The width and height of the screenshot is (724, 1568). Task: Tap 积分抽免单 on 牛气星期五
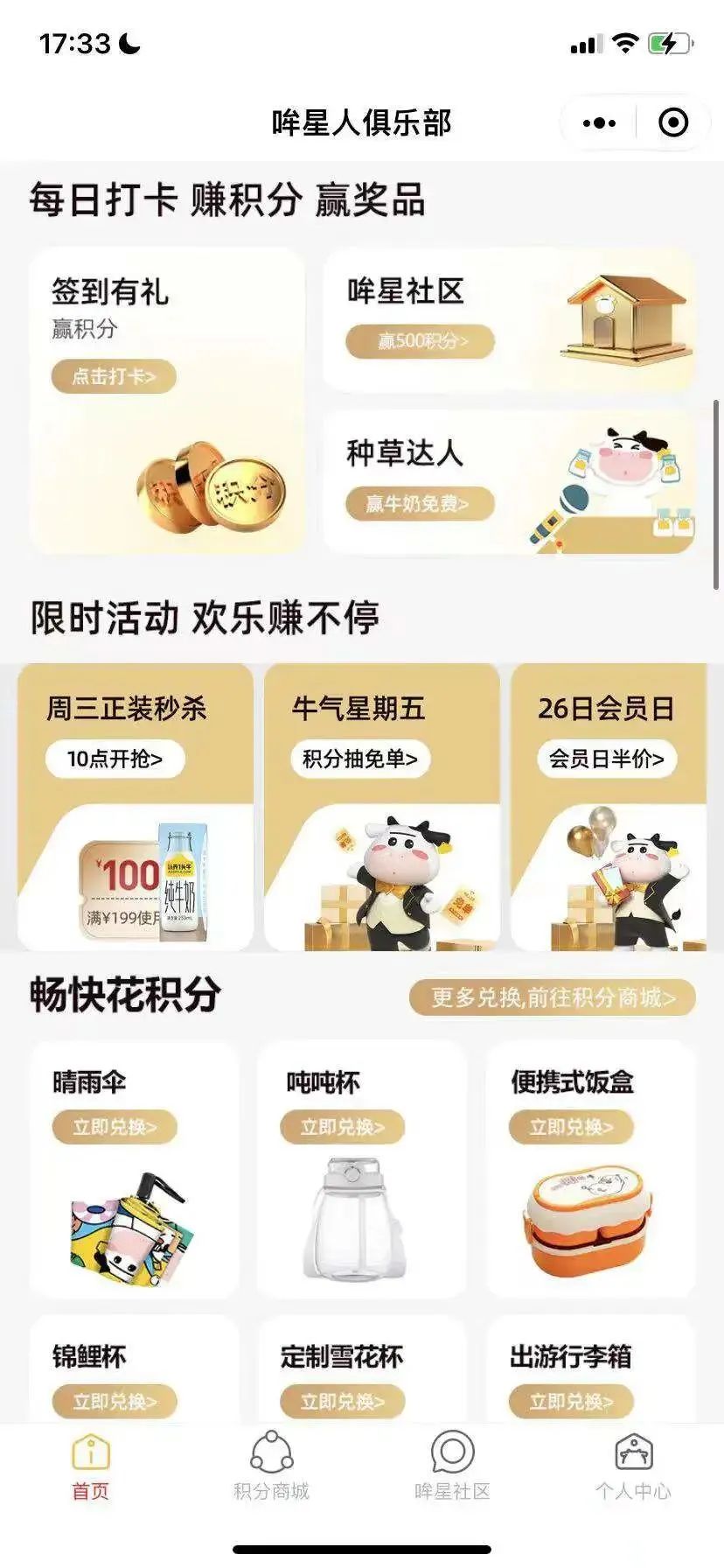359,759
